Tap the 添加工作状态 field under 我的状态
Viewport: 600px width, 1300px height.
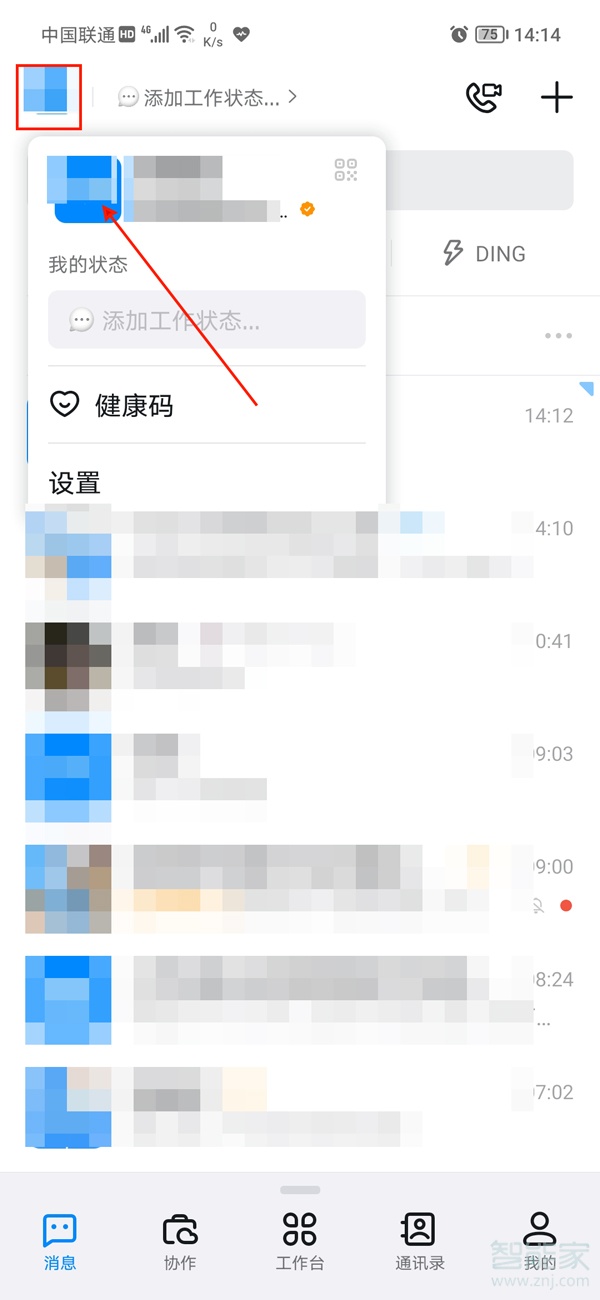pyautogui.click(x=206, y=320)
